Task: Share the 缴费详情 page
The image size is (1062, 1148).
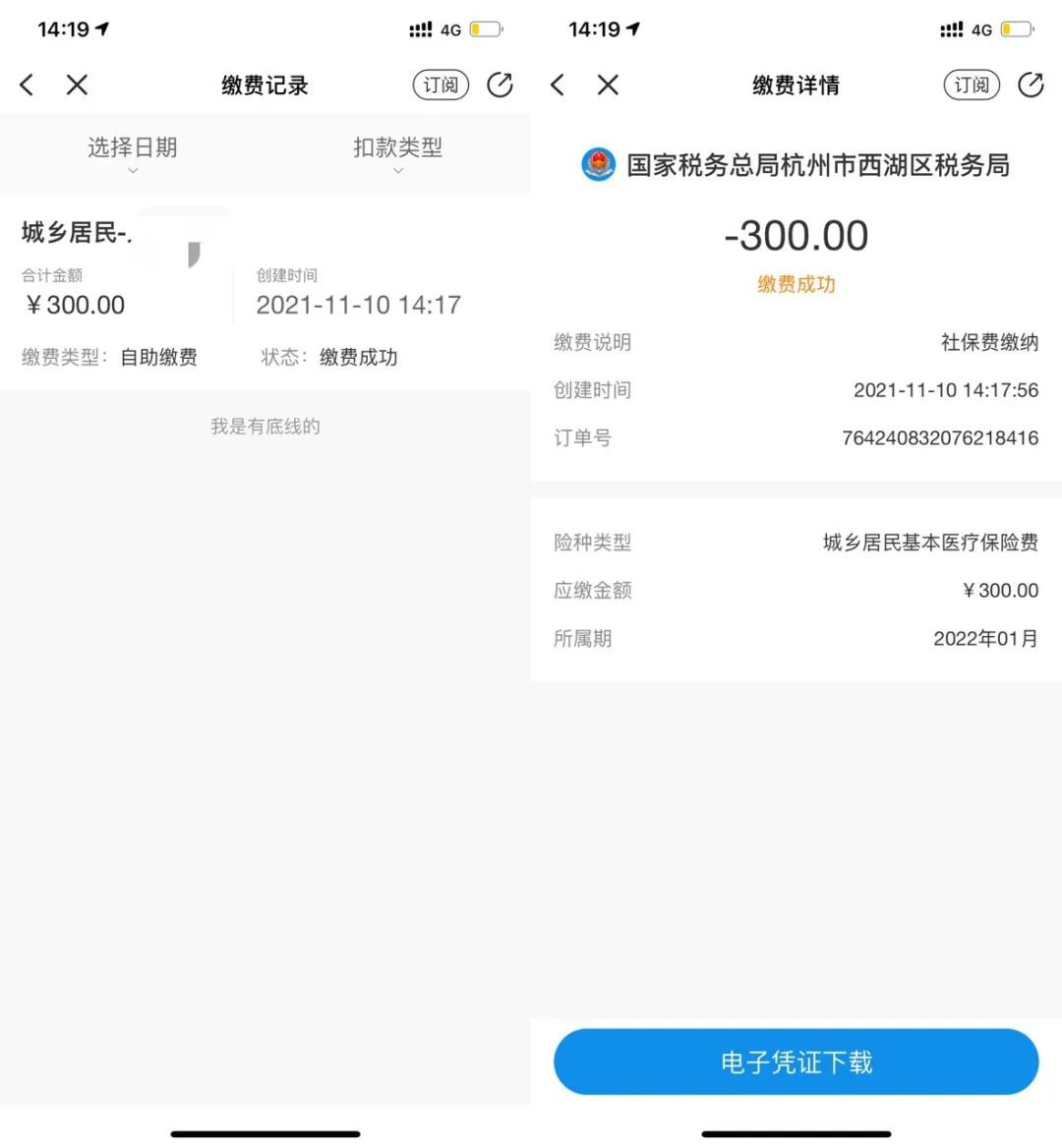Action: pyautogui.click(x=1031, y=86)
